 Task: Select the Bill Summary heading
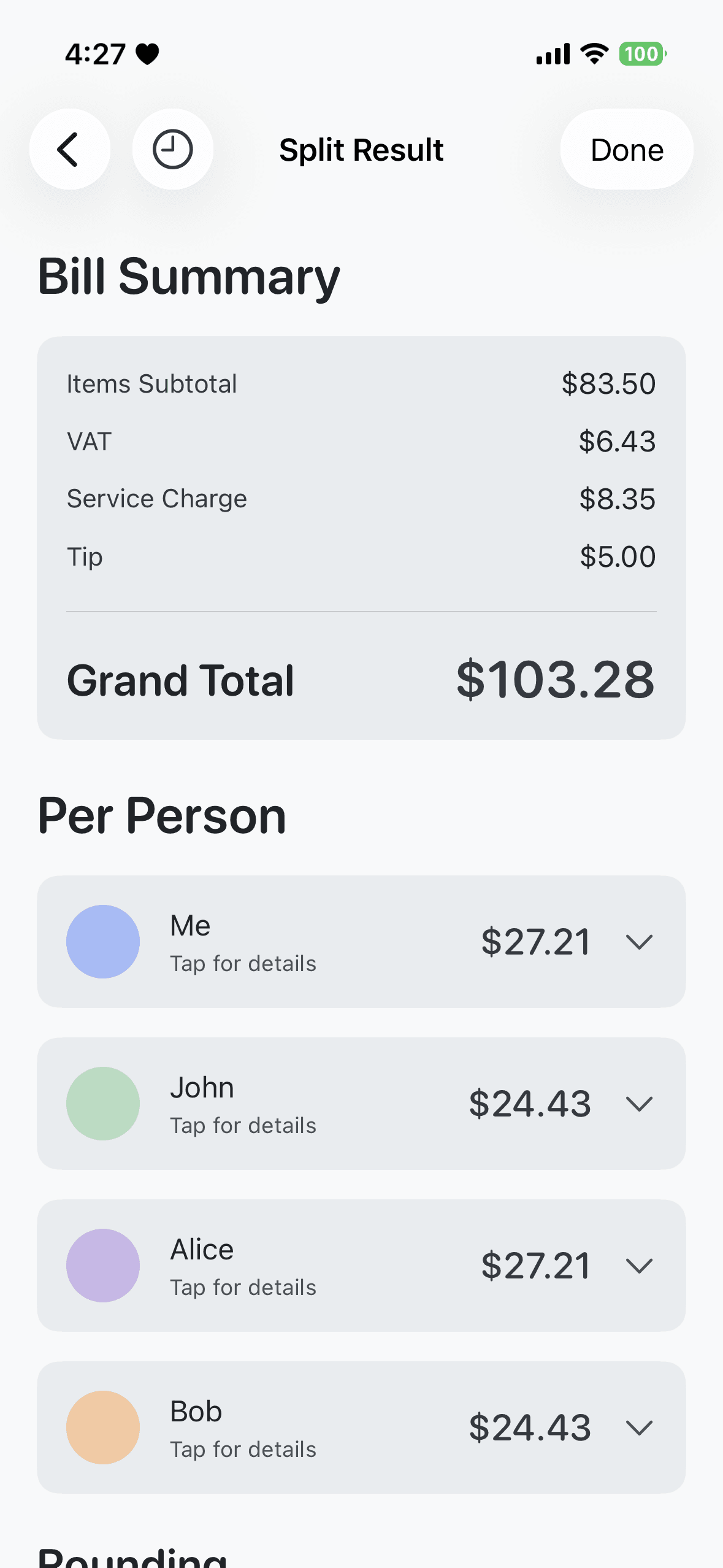click(x=189, y=277)
